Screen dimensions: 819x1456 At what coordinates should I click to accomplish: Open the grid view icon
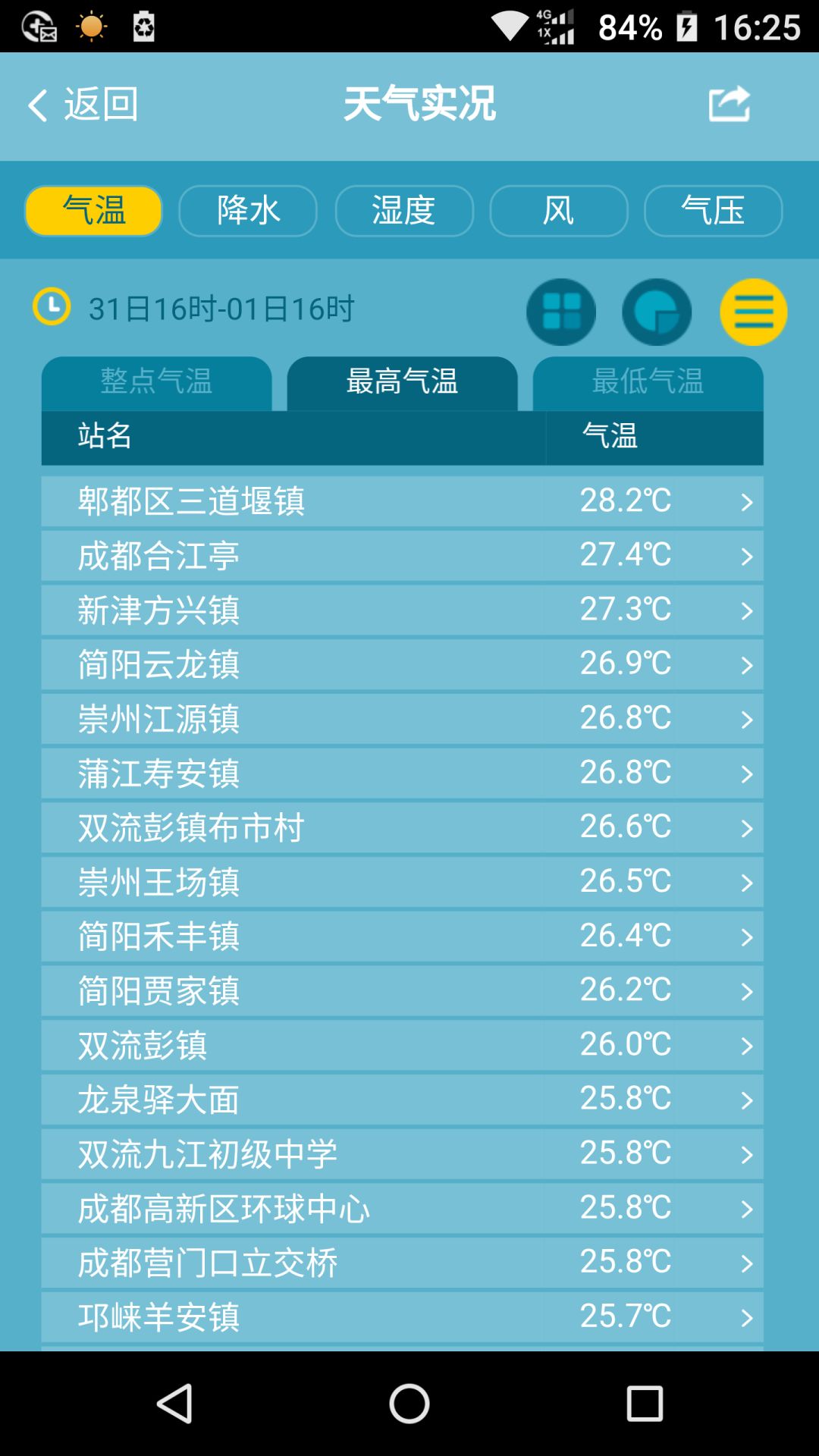point(561,311)
